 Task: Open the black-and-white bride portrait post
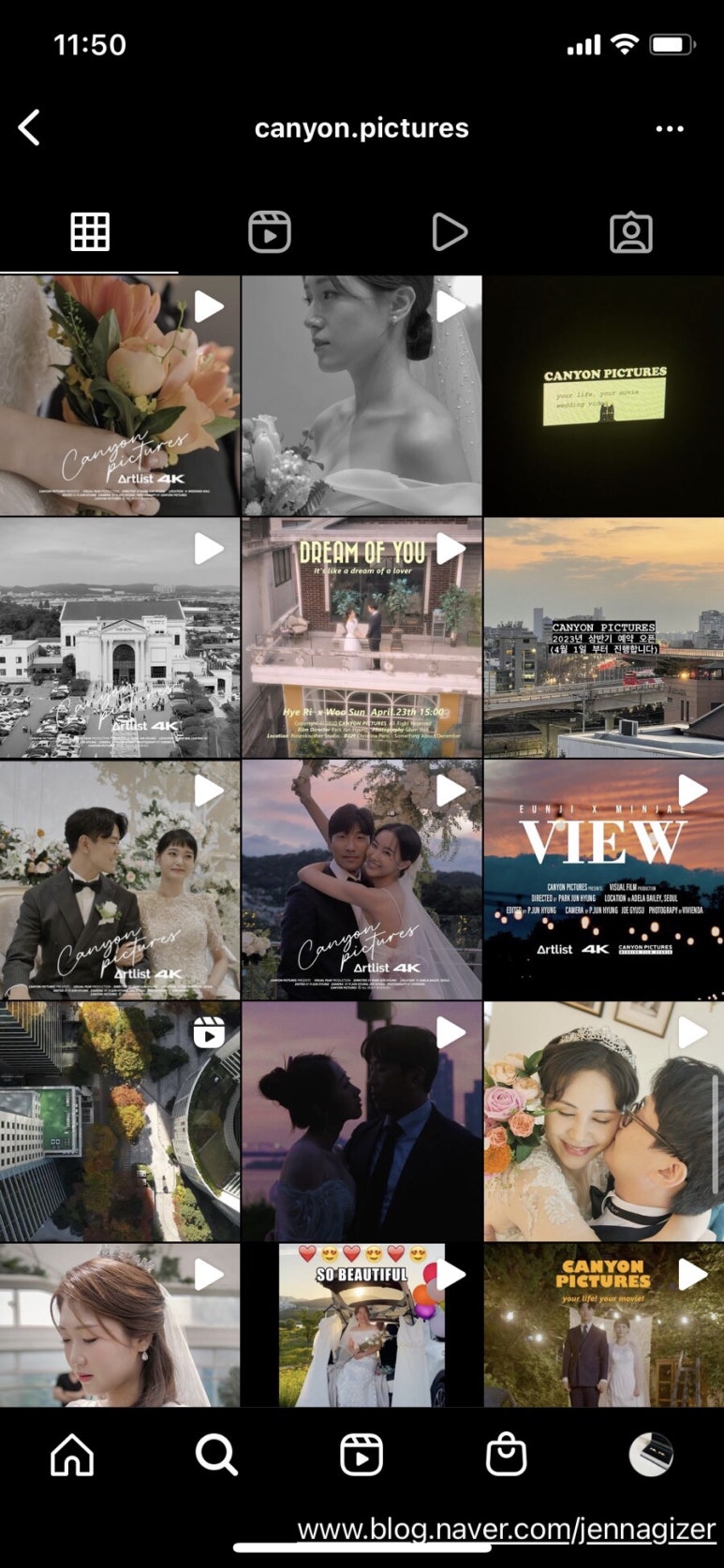click(x=362, y=395)
